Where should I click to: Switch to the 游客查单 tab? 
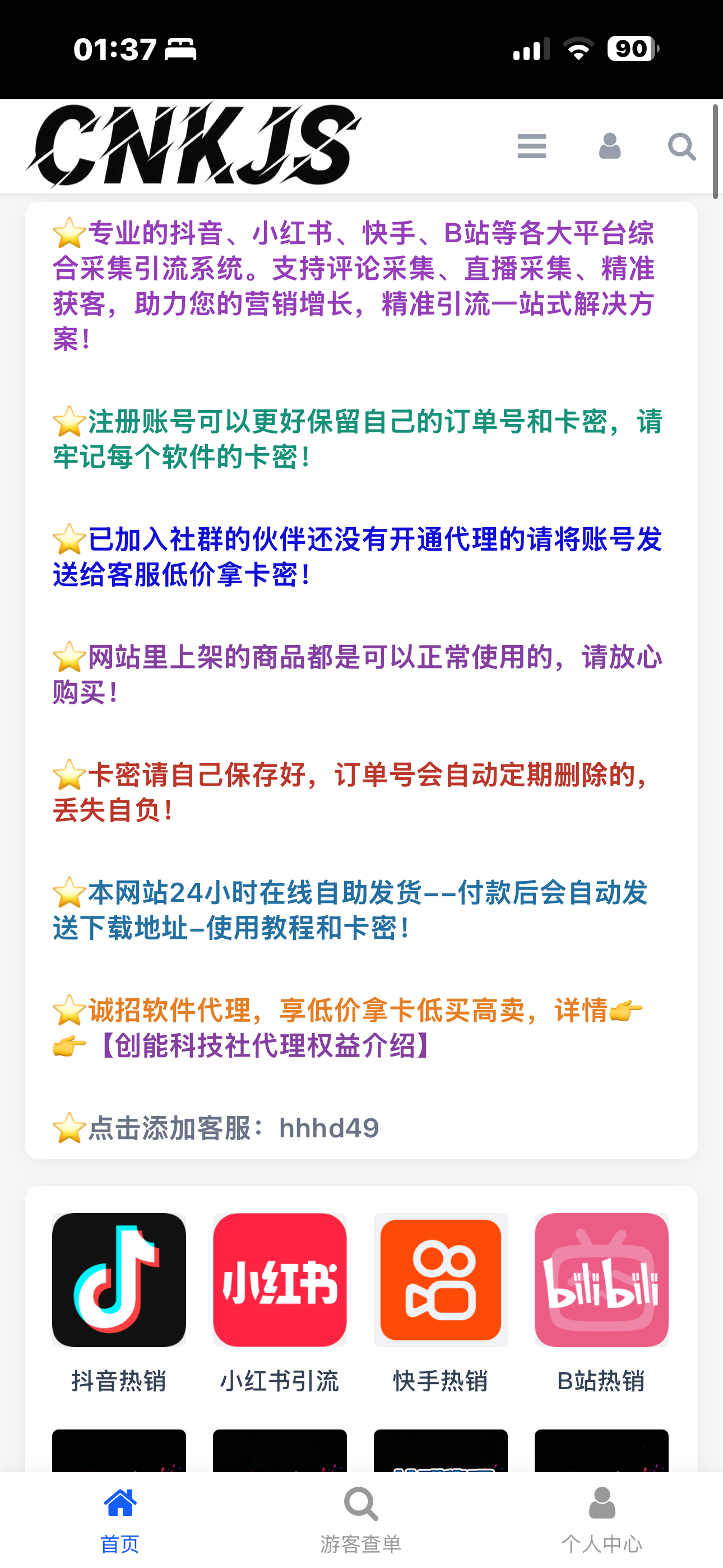point(361,1516)
